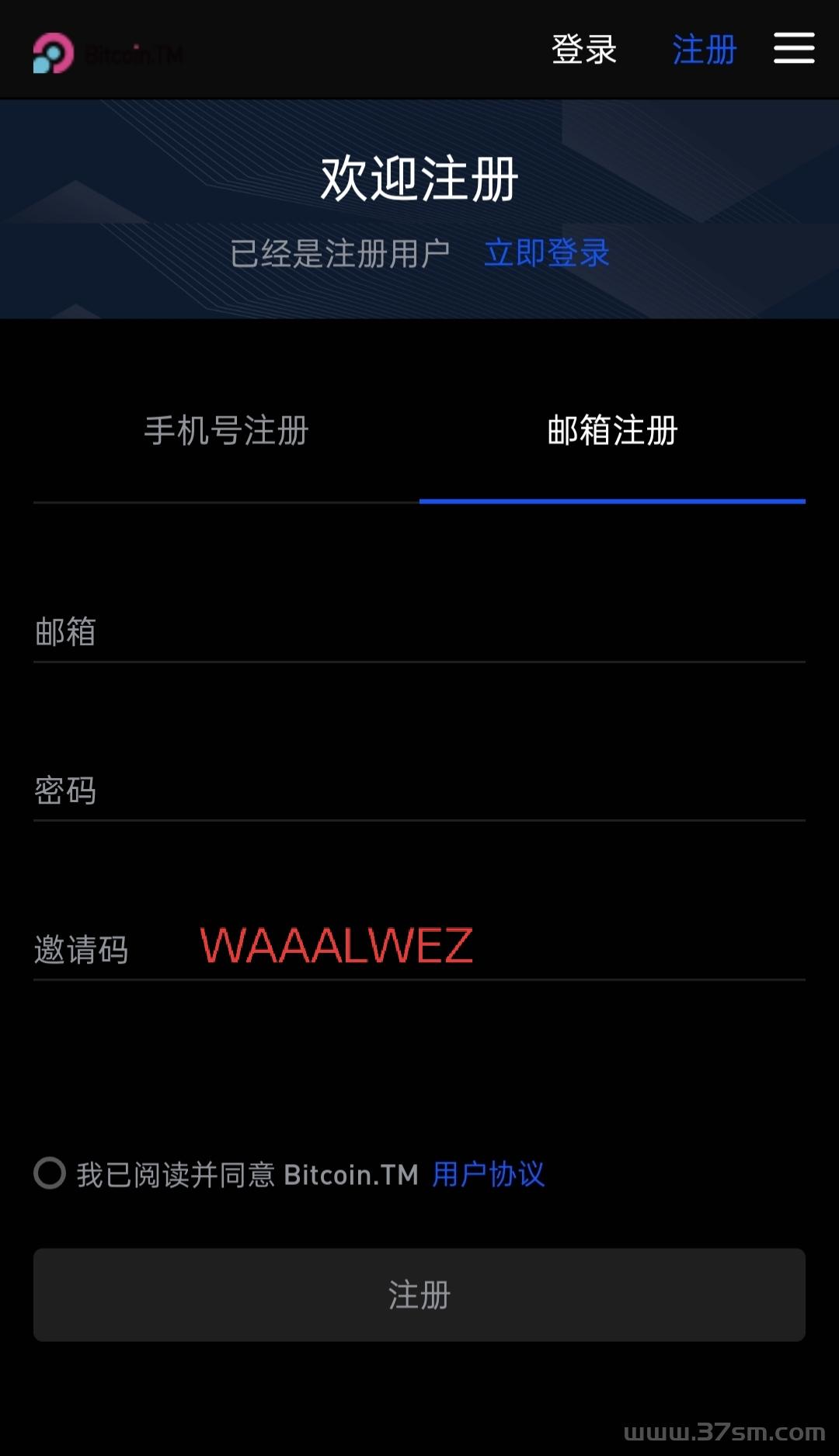The image size is (839, 1456).
Task: Focus the 密码 input field
Action: tap(419, 791)
